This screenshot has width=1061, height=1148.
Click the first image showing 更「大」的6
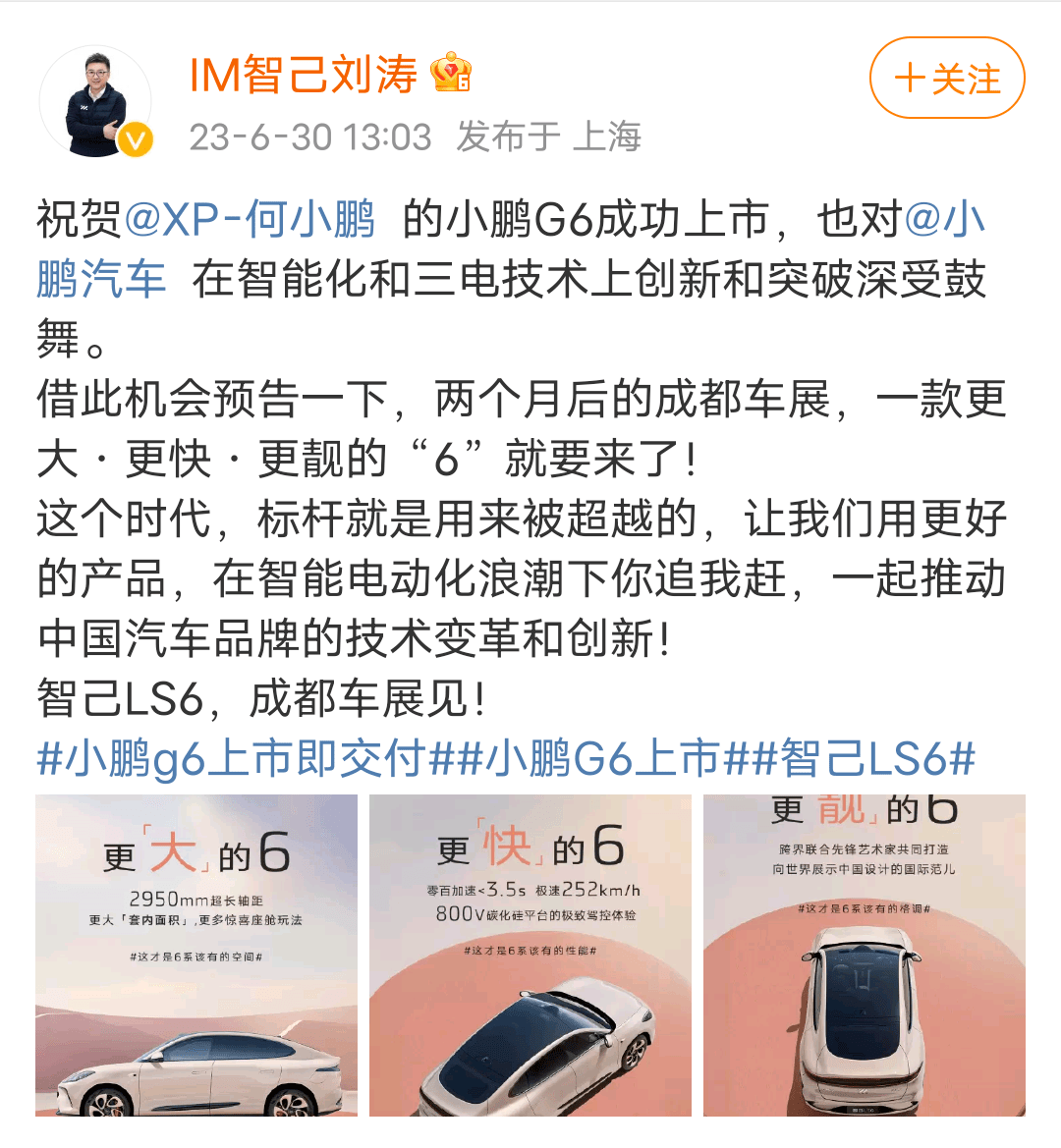coord(195,957)
